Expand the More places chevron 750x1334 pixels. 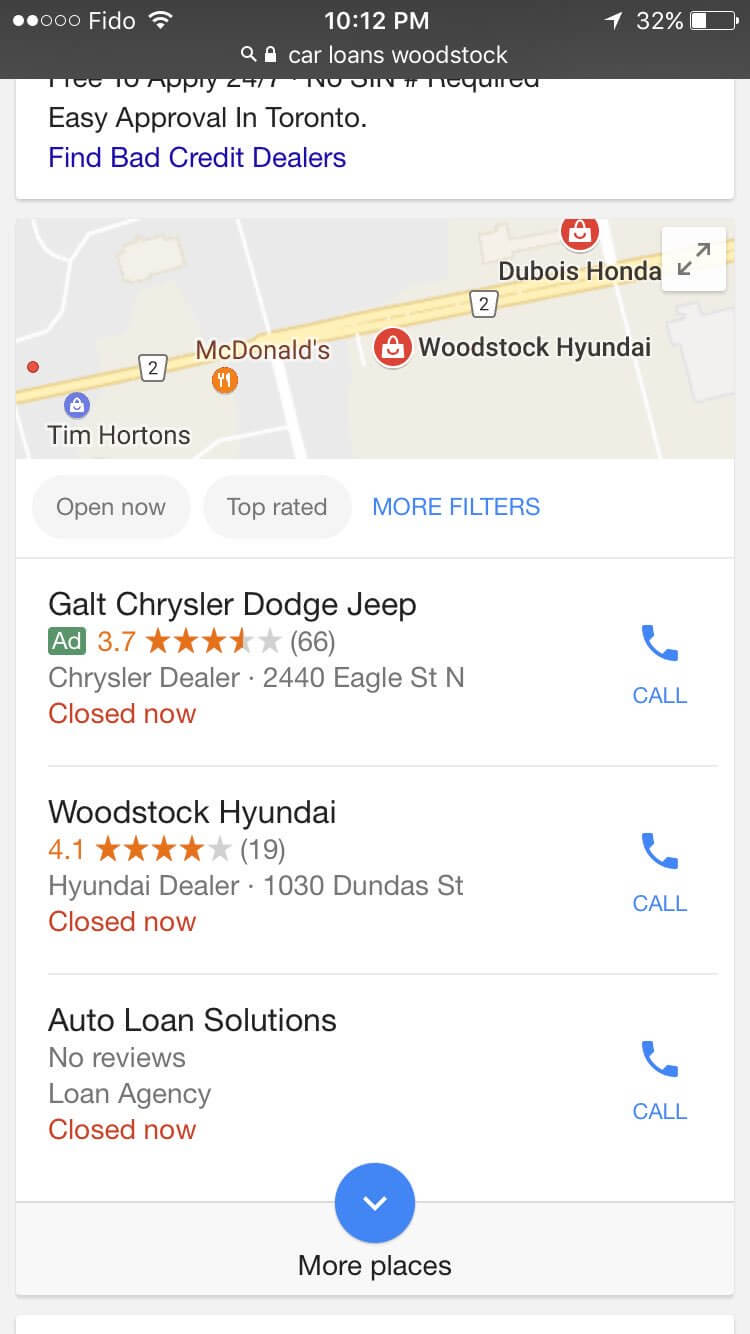[x=375, y=1203]
